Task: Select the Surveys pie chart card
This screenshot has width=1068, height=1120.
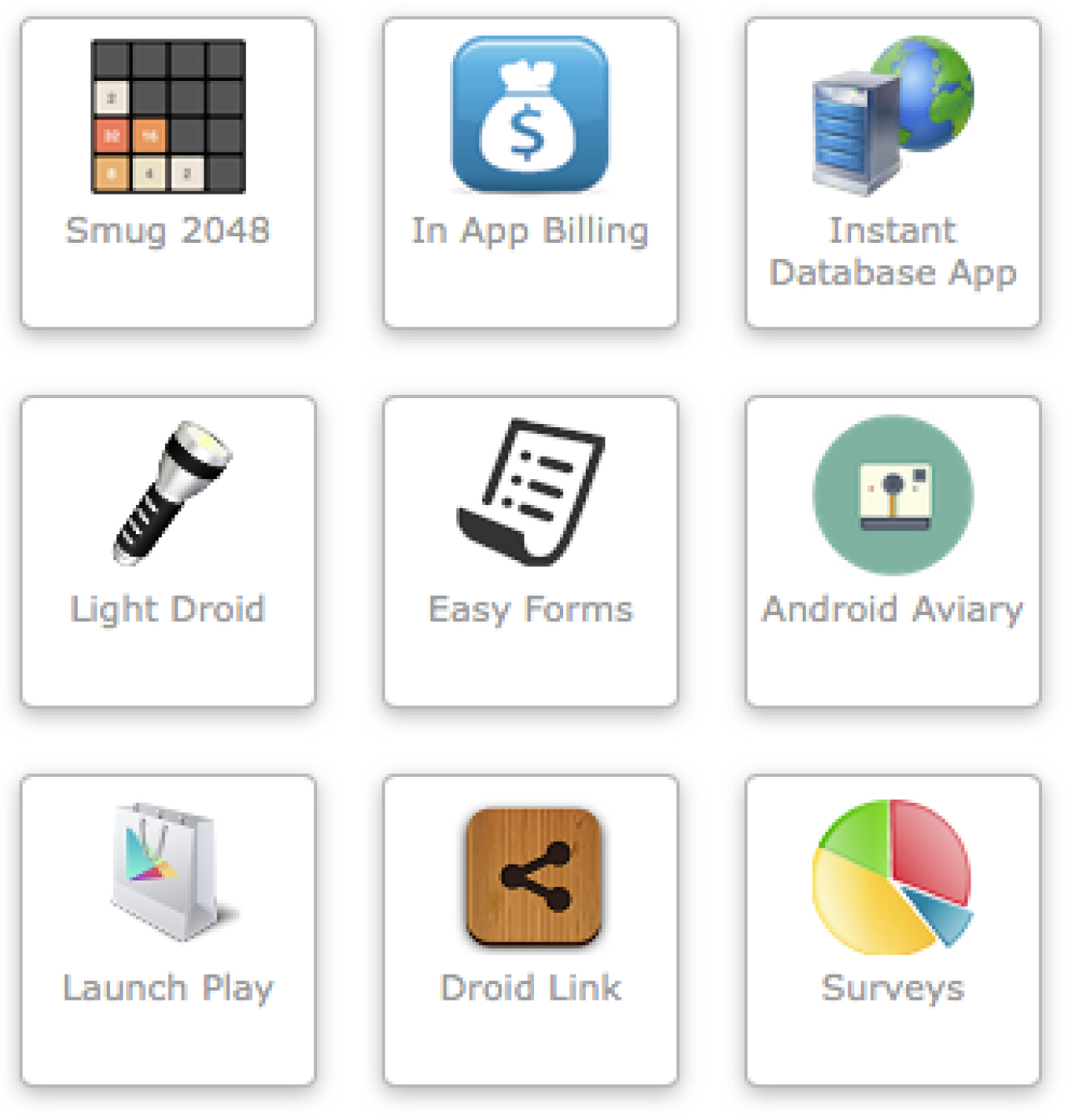Action: click(893, 930)
